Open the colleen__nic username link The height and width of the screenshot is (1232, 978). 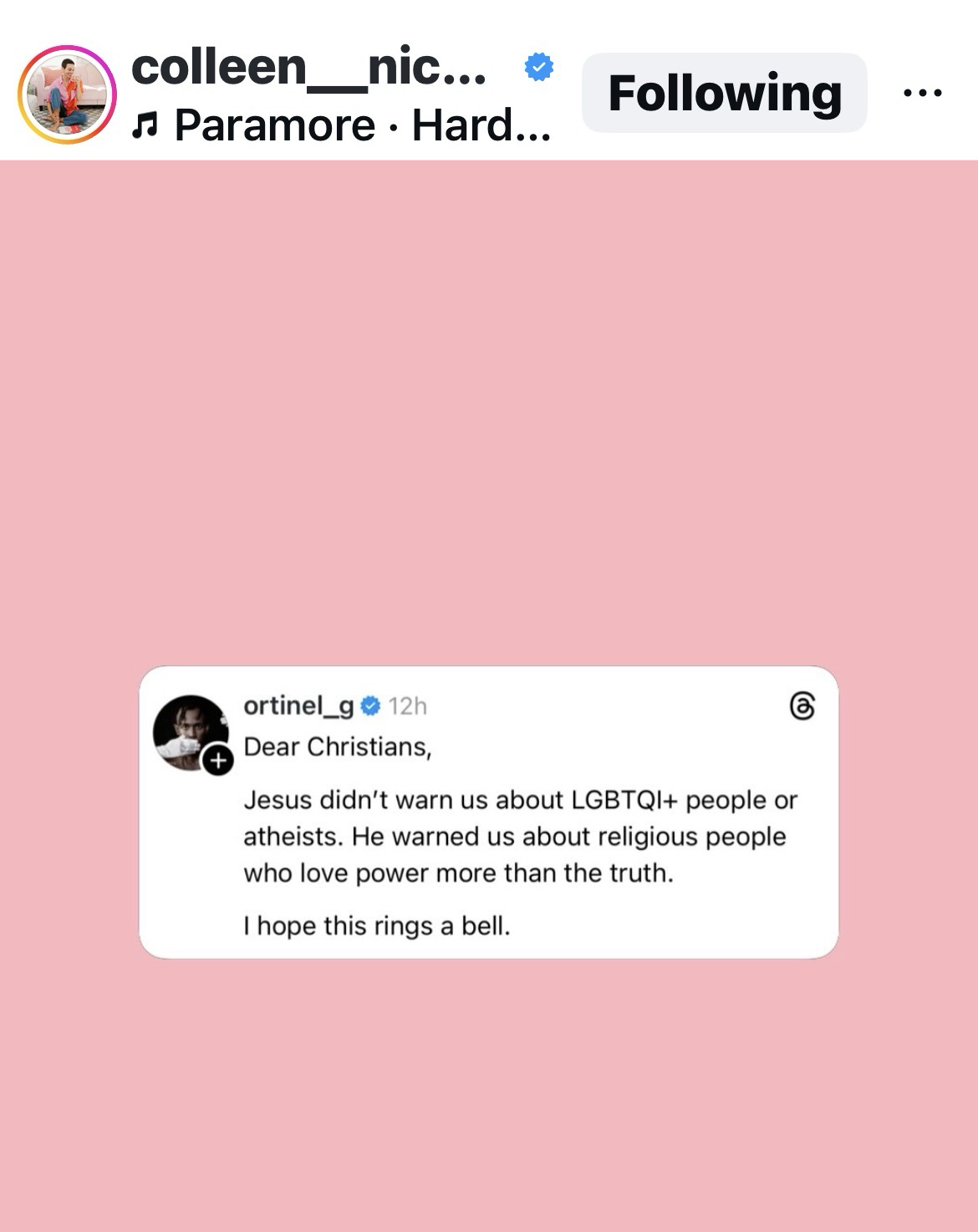click(308, 66)
